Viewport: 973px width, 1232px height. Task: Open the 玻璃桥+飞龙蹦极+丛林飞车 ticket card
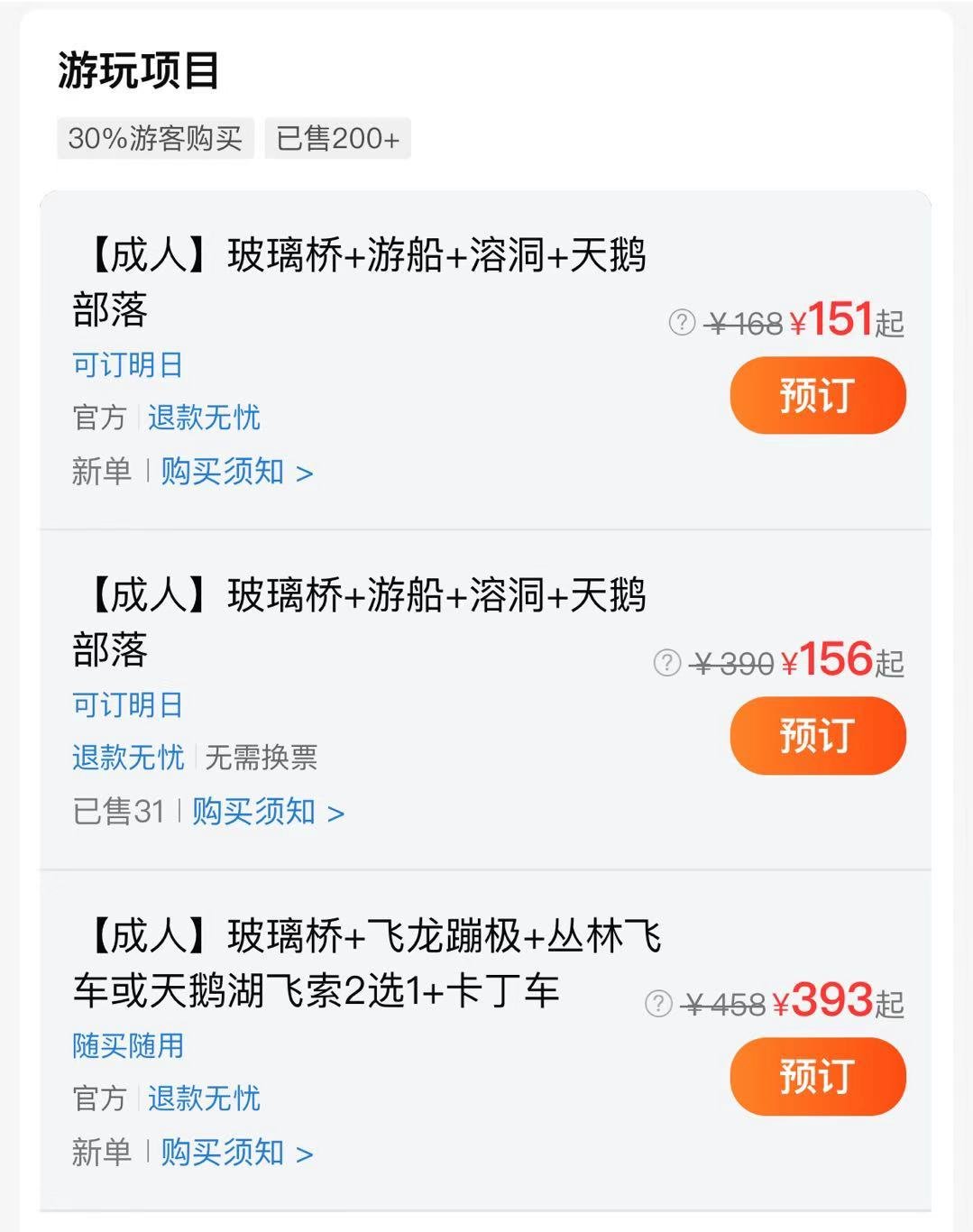click(x=361, y=963)
